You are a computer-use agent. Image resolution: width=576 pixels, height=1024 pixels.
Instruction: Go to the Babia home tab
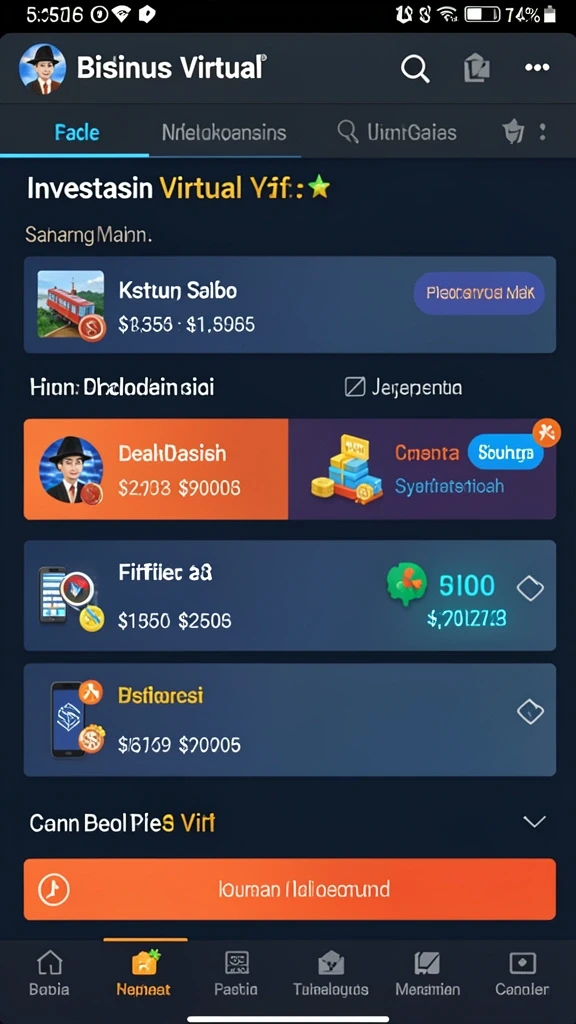[50, 972]
